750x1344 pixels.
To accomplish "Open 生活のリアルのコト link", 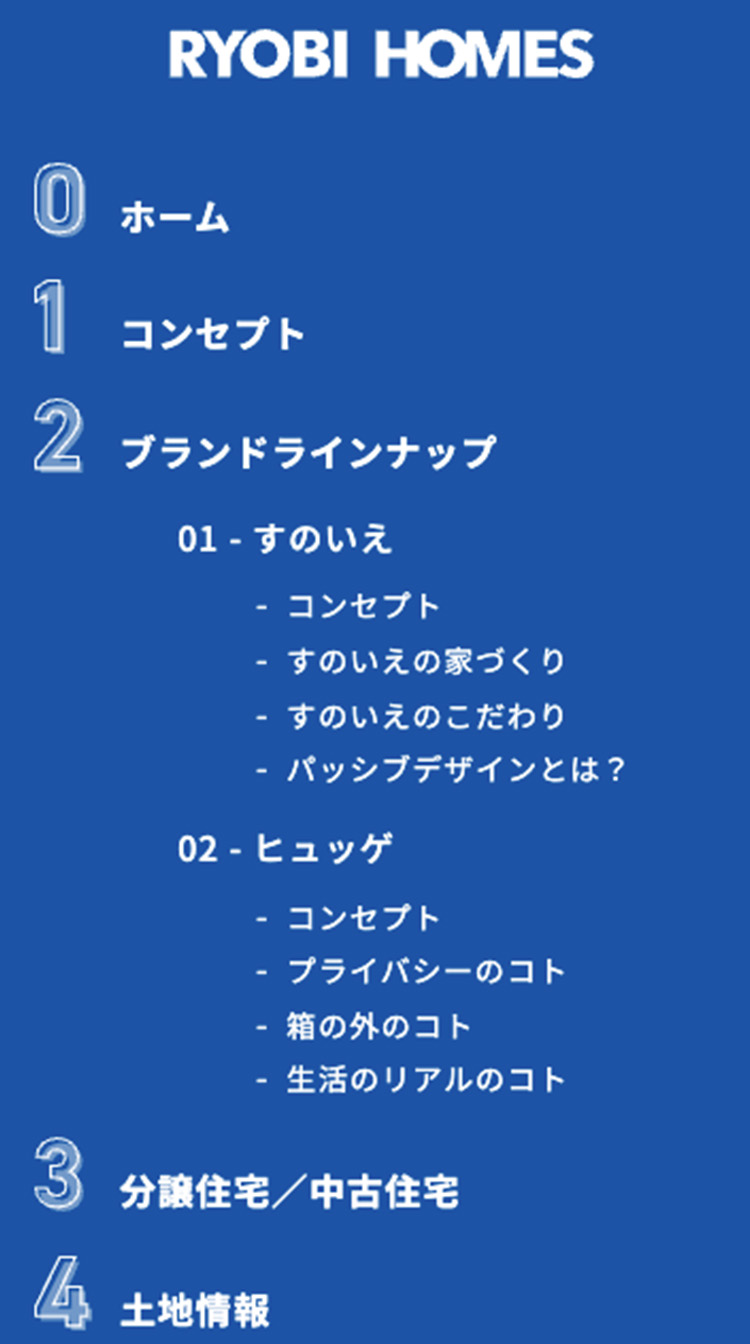I will coord(426,1080).
